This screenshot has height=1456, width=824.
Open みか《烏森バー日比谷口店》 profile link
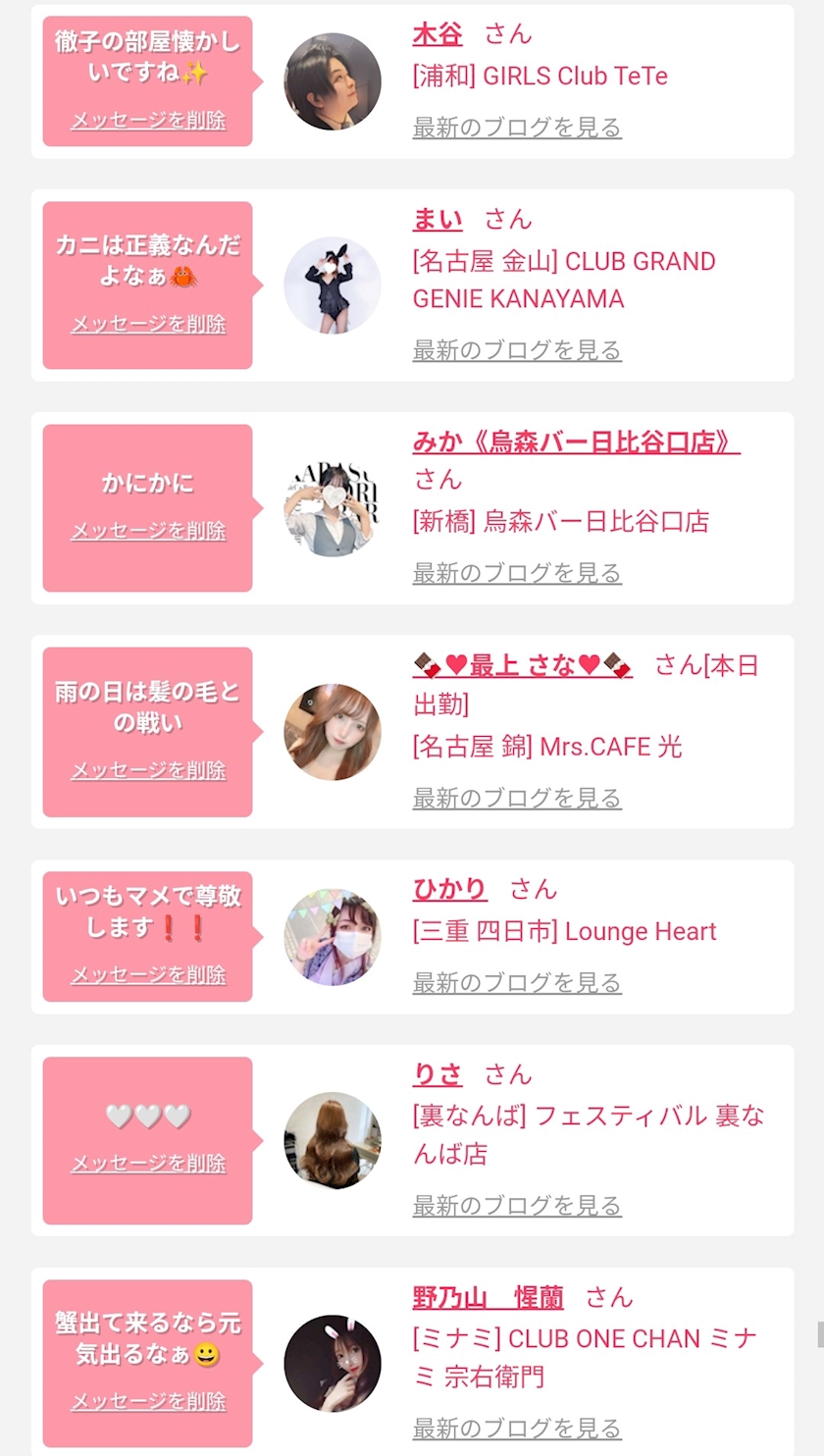[576, 442]
